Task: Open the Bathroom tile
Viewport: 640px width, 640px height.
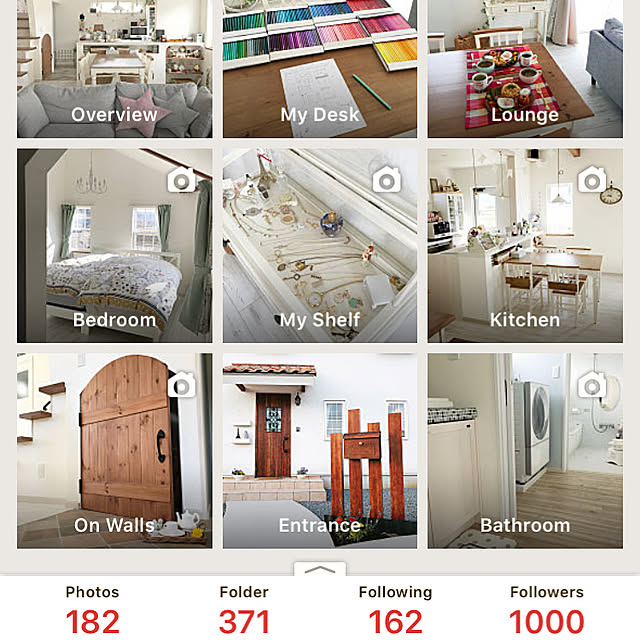Action: point(525,455)
